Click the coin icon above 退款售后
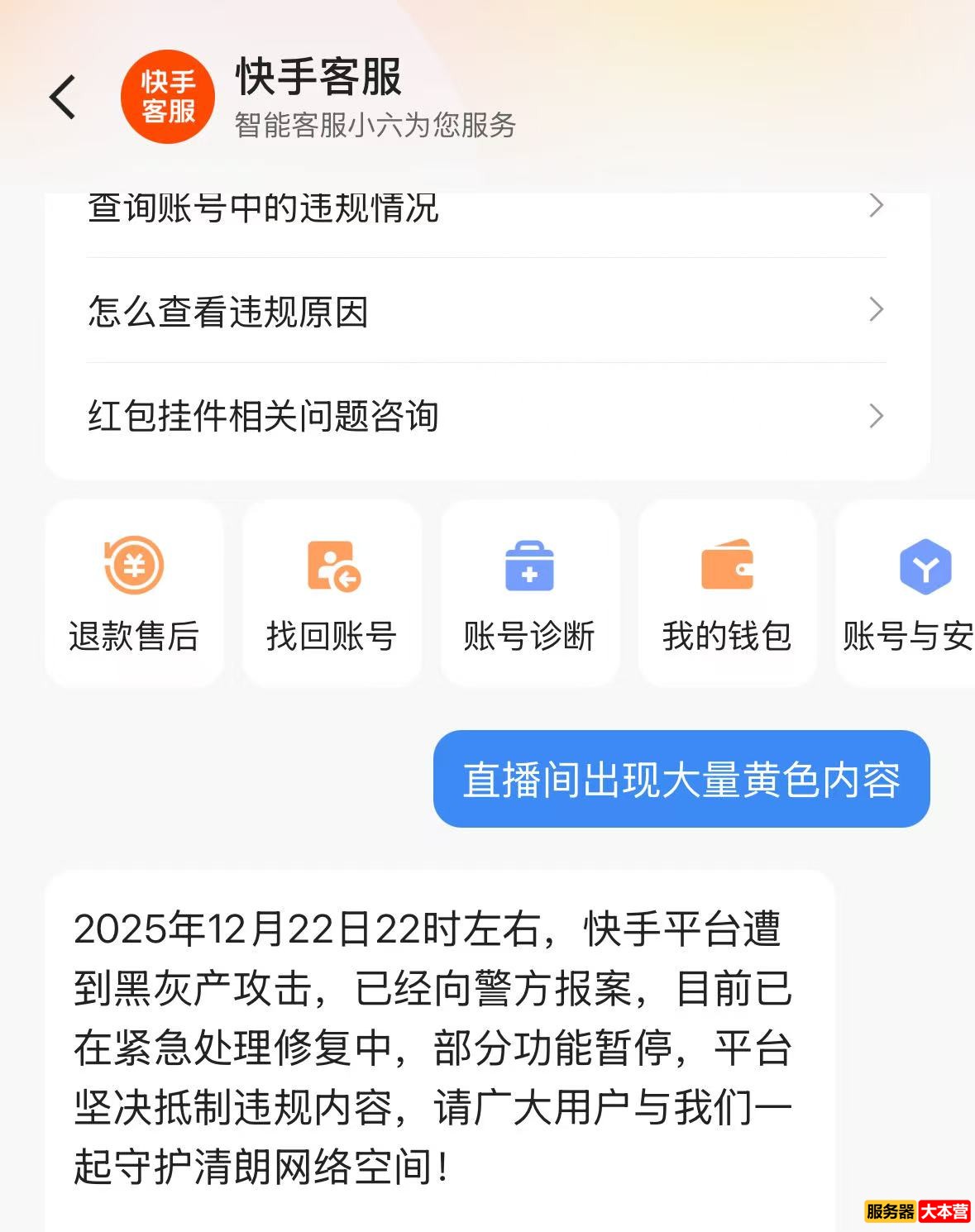 coord(134,566)
